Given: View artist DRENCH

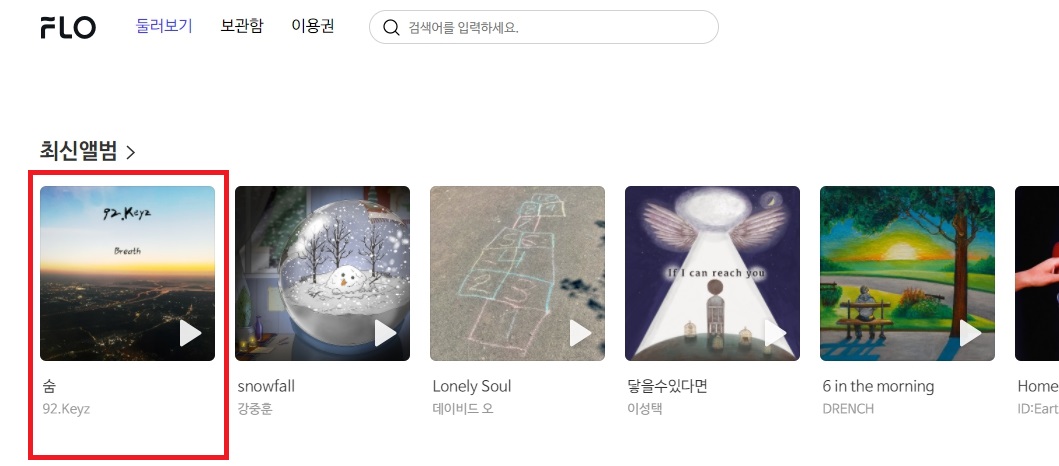Looking at the screenshot, I should pos(848,409).
